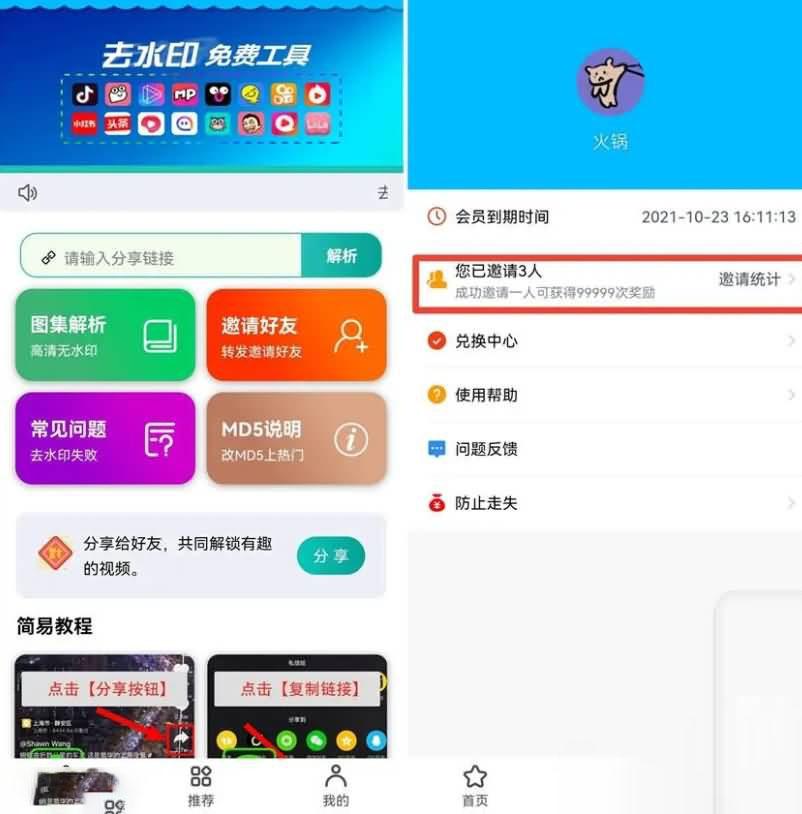
Task: Switch to the 推荐 tab
Action: coord(201,786)
